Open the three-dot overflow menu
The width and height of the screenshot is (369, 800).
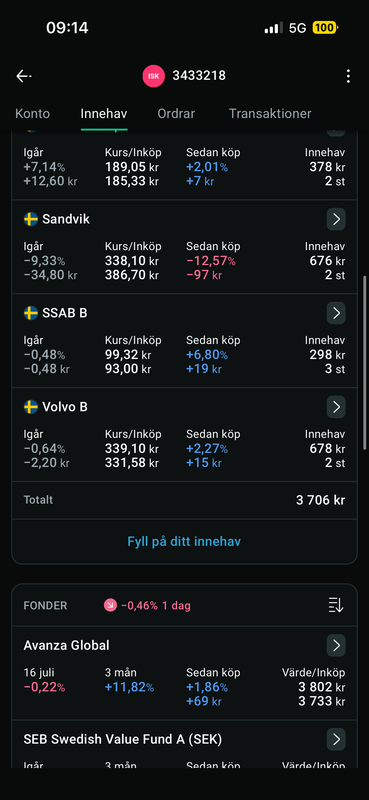point(348,77)
